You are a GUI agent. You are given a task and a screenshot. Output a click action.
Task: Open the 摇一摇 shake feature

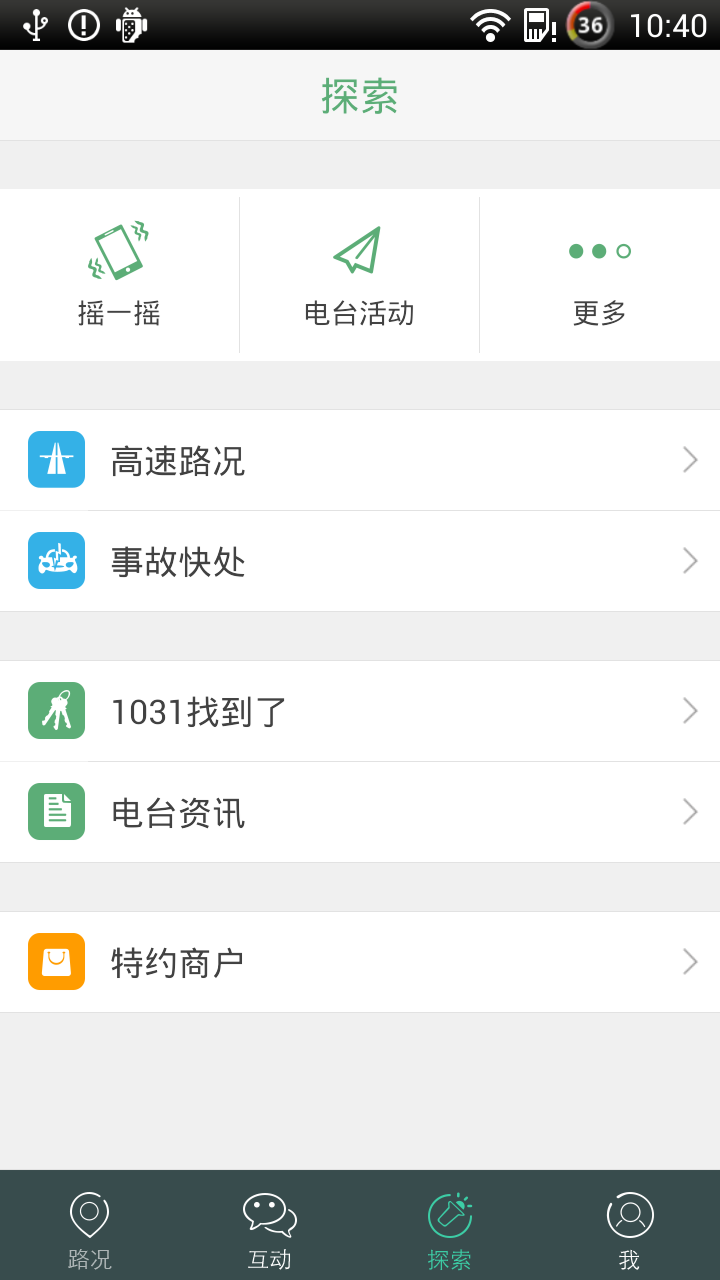[x=119, y=275]
